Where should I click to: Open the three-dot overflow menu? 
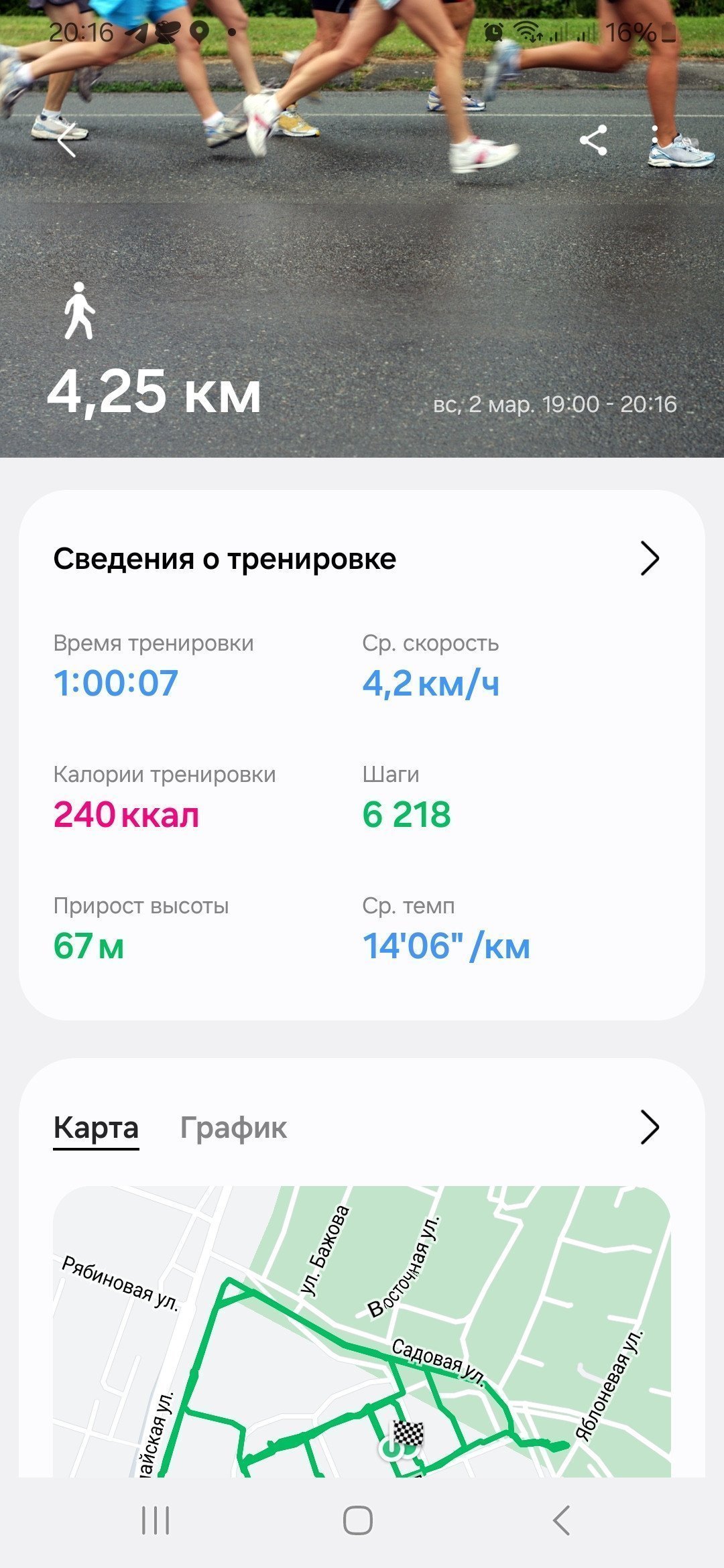pyautogui.click(x=654, y=140)
